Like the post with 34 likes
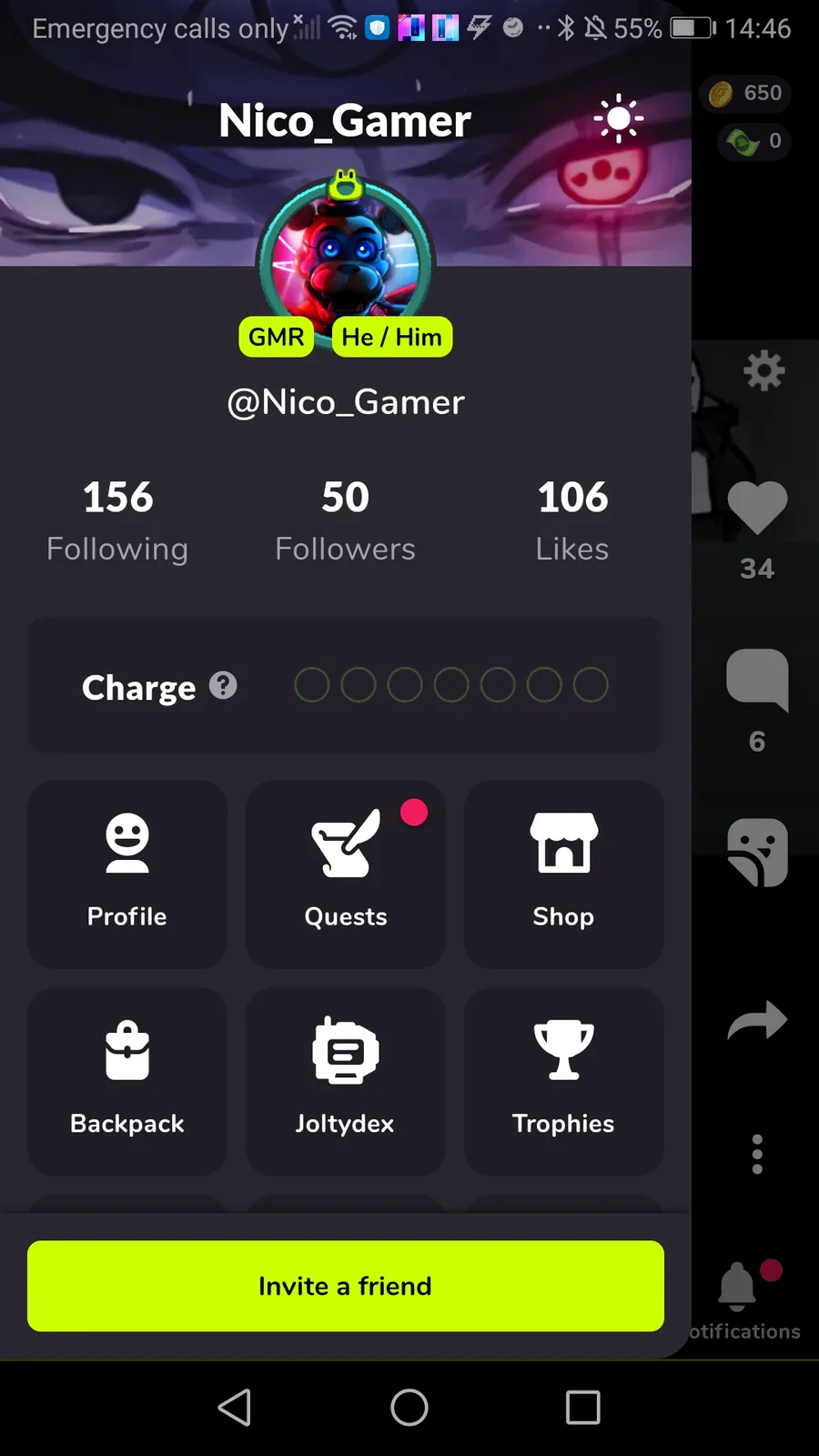 point(757,507)
